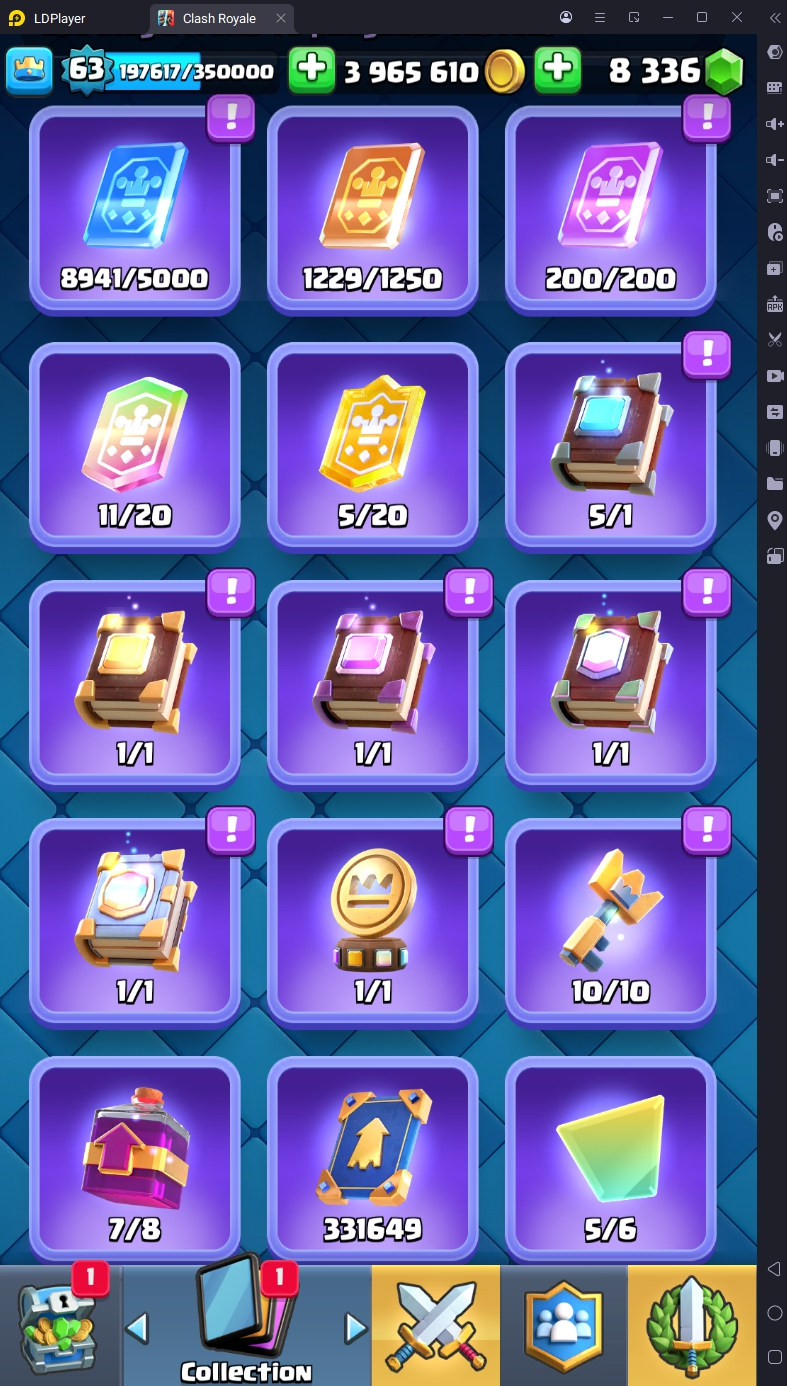Select the chest key tile 10/10

click(610, 921)
